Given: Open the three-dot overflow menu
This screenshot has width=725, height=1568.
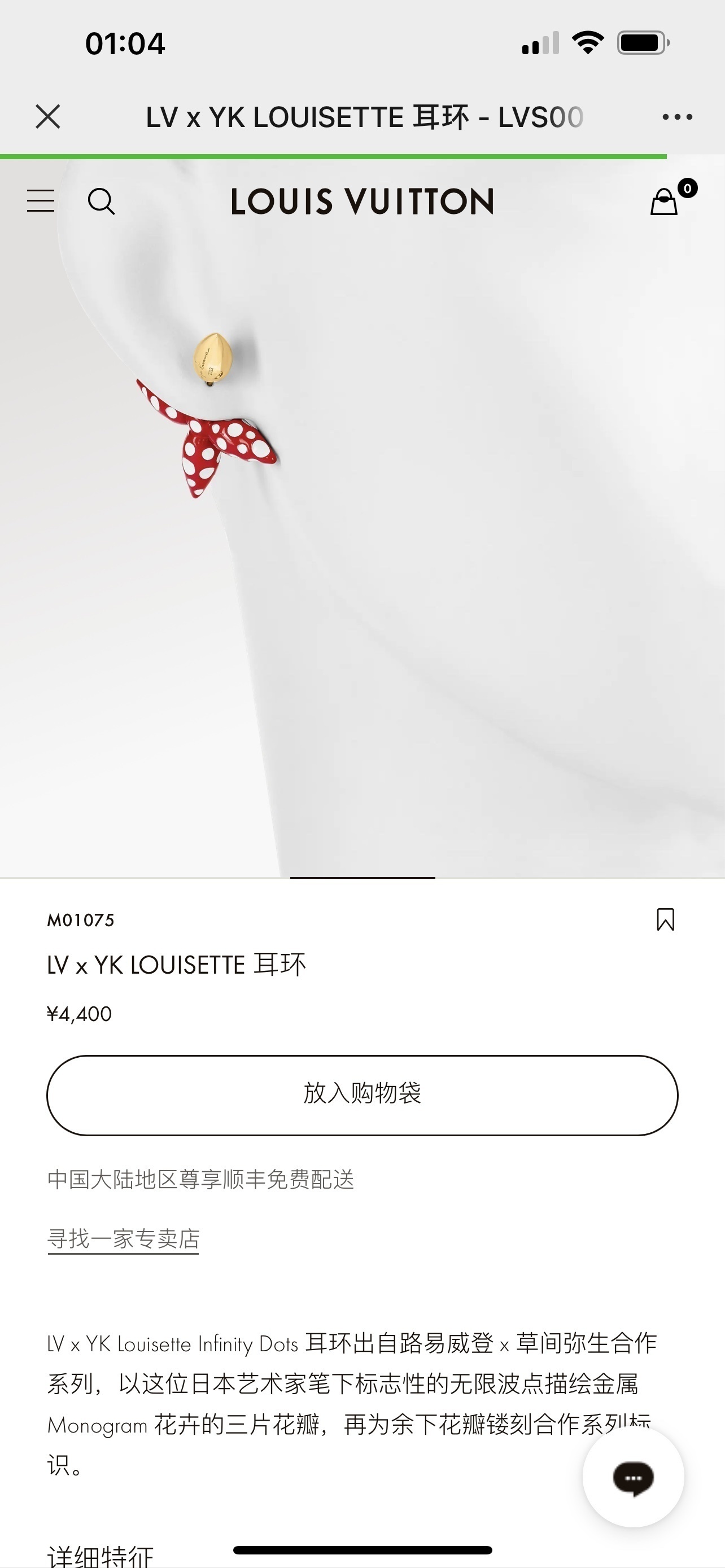Looking at the screenshot, I should point(677,117).
